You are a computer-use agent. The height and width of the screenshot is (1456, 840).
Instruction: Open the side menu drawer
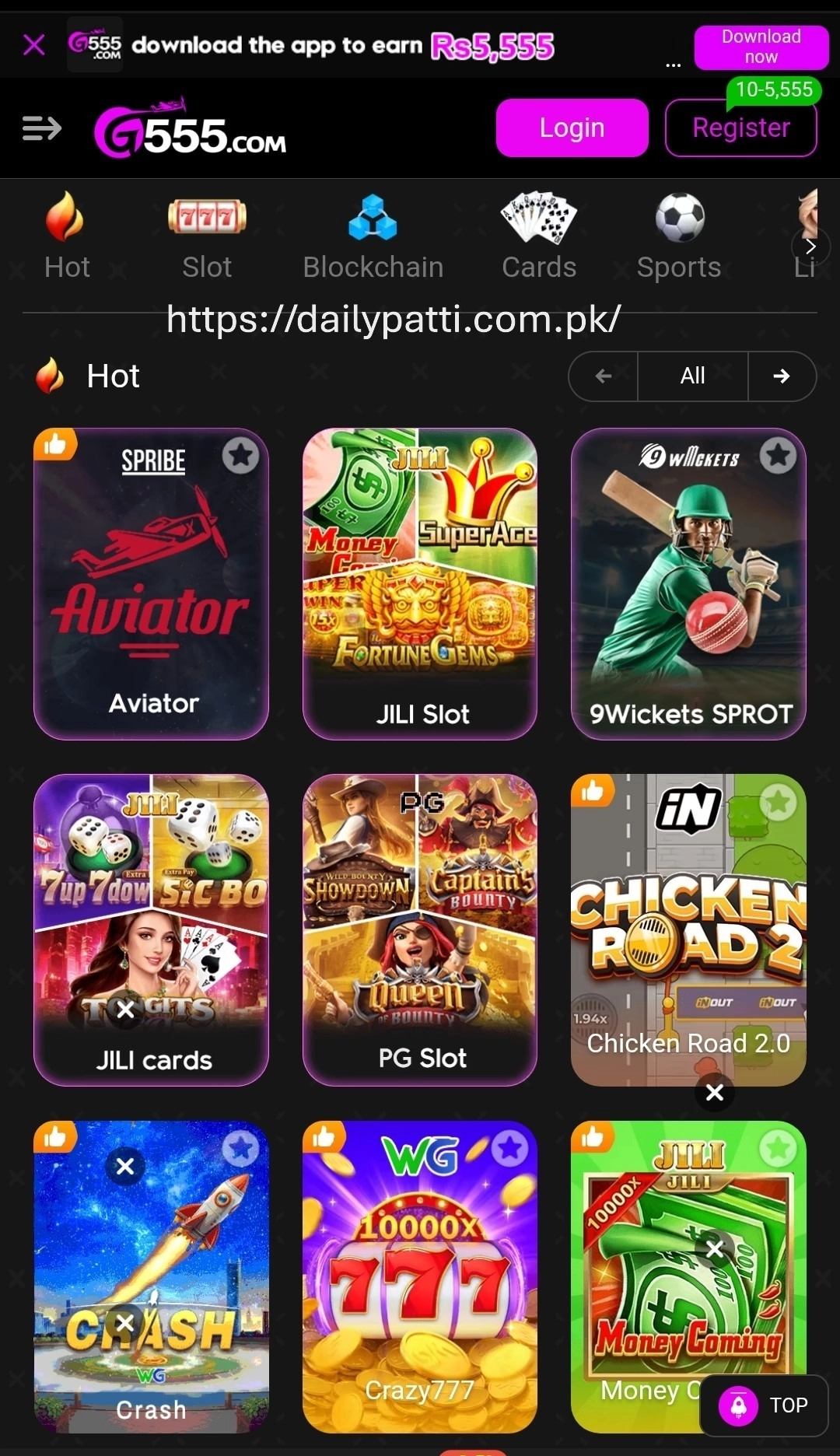42,128
